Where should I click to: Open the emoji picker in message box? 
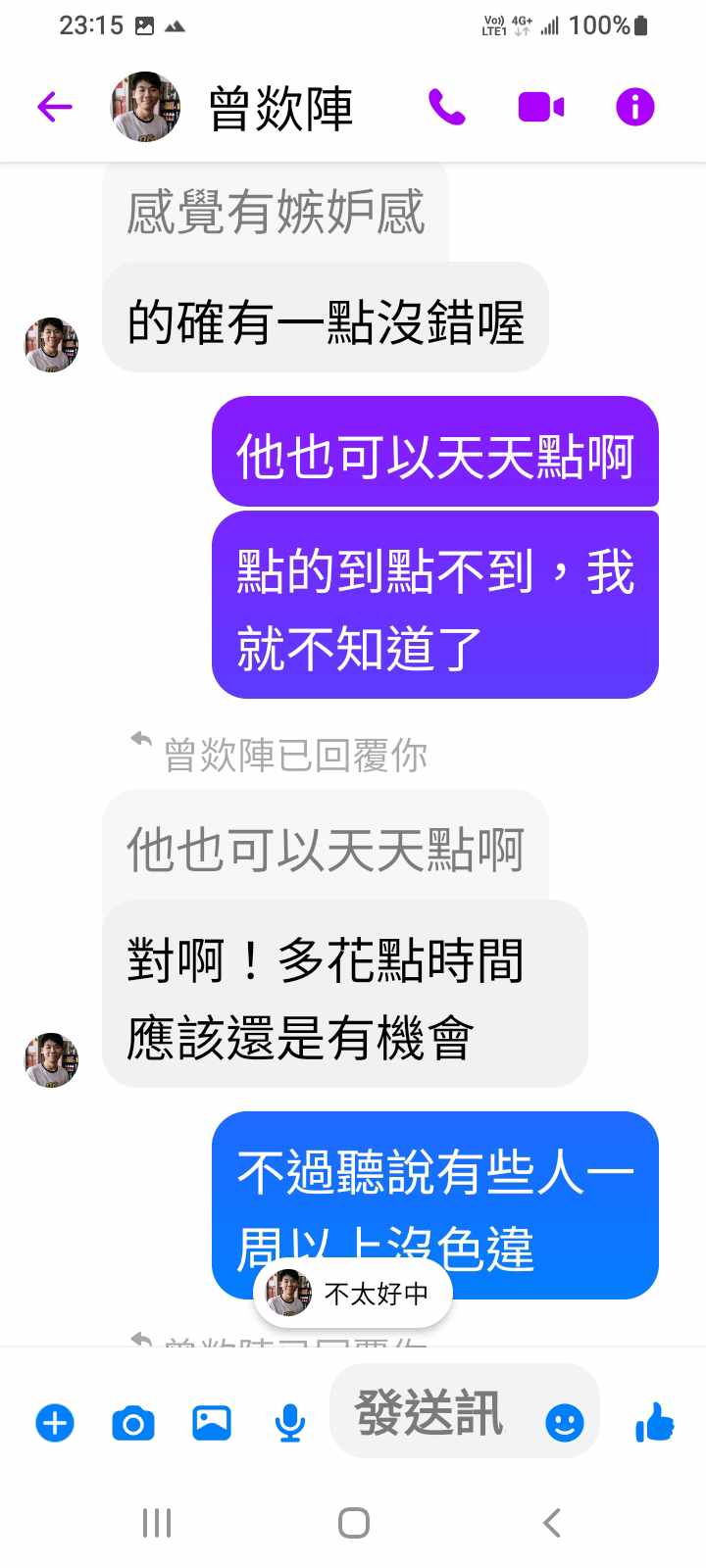click(564, 1422)
